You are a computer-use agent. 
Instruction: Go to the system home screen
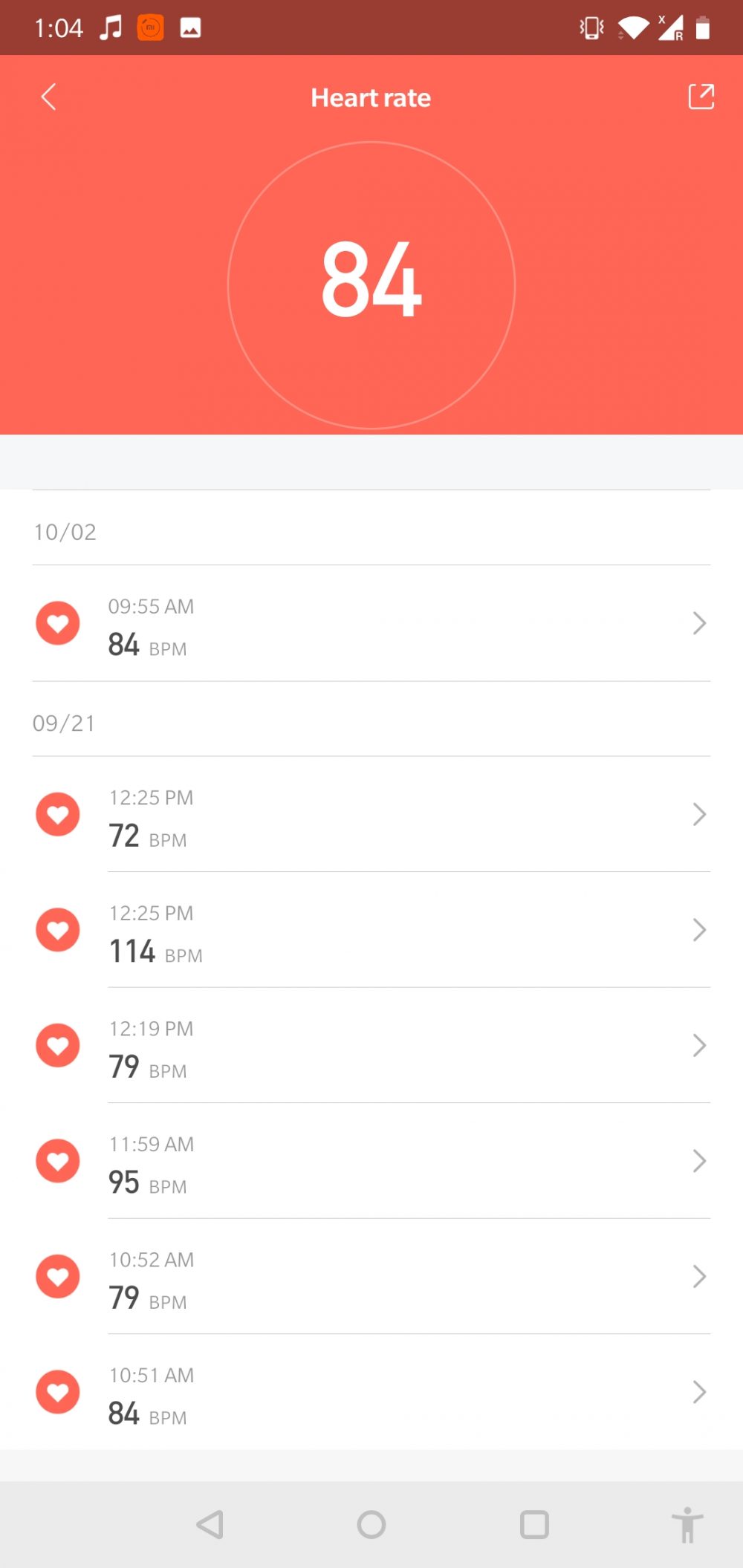tap(371, 1525)
